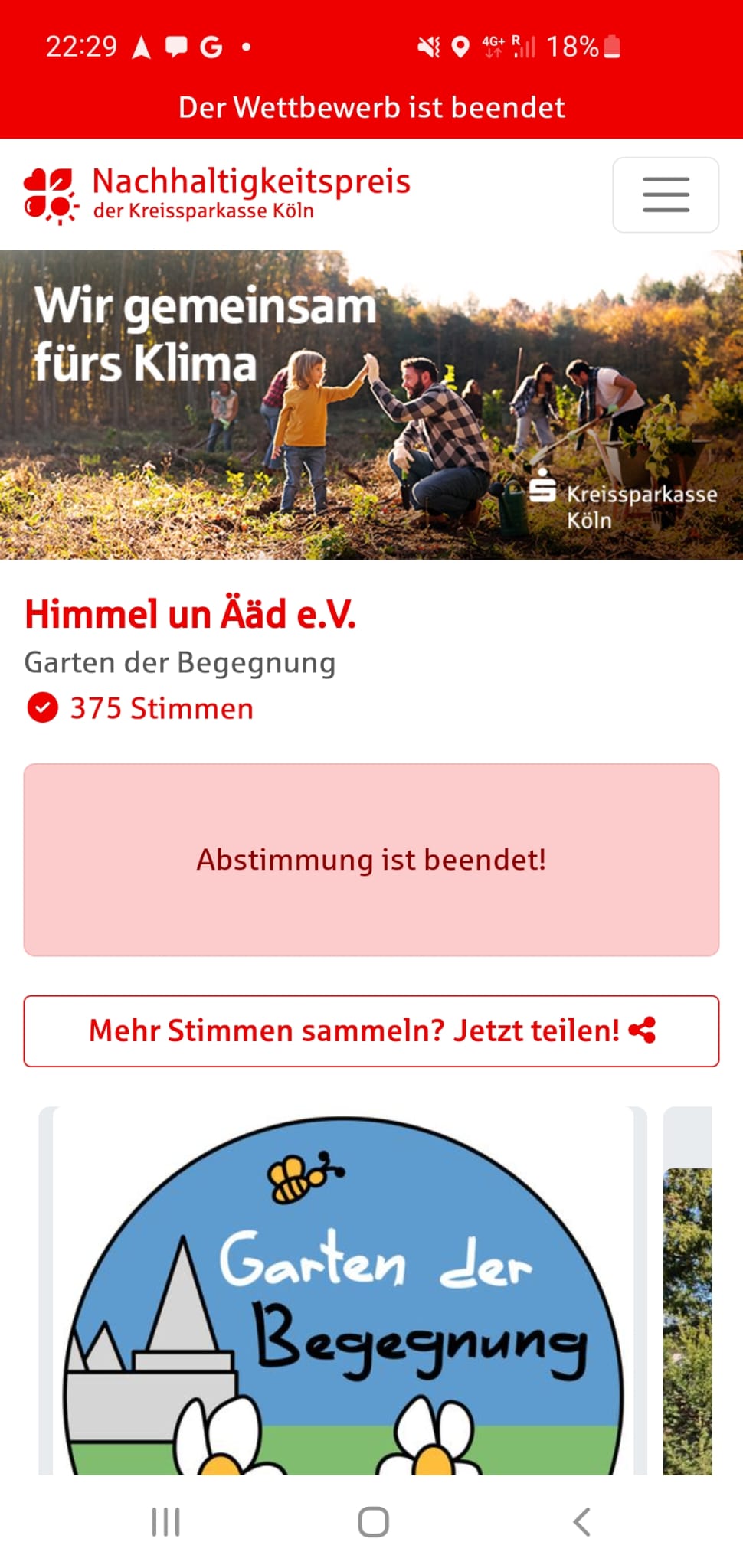View the next gallery photo of trees
The image size is (743, 1568).
pos(687,1317)
